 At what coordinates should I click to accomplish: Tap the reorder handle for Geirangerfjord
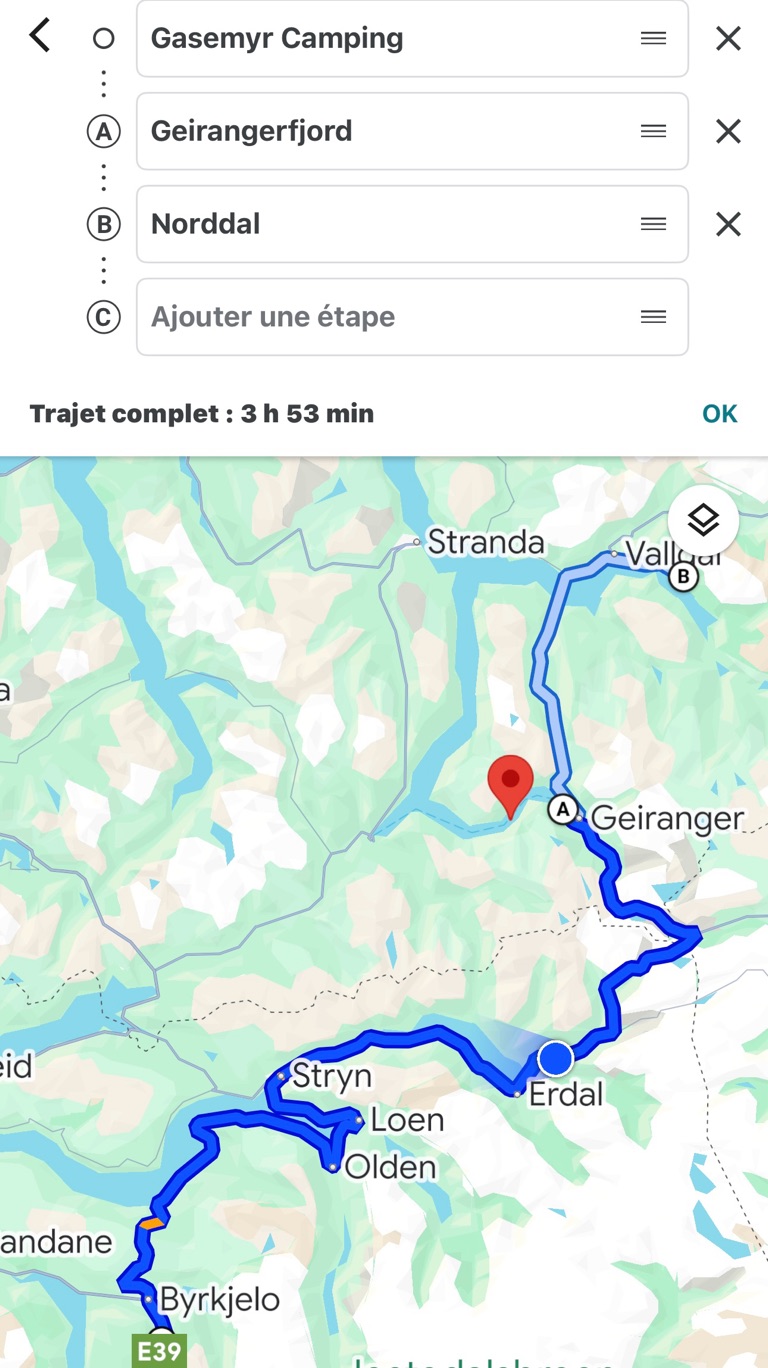(x=653, y=131)
